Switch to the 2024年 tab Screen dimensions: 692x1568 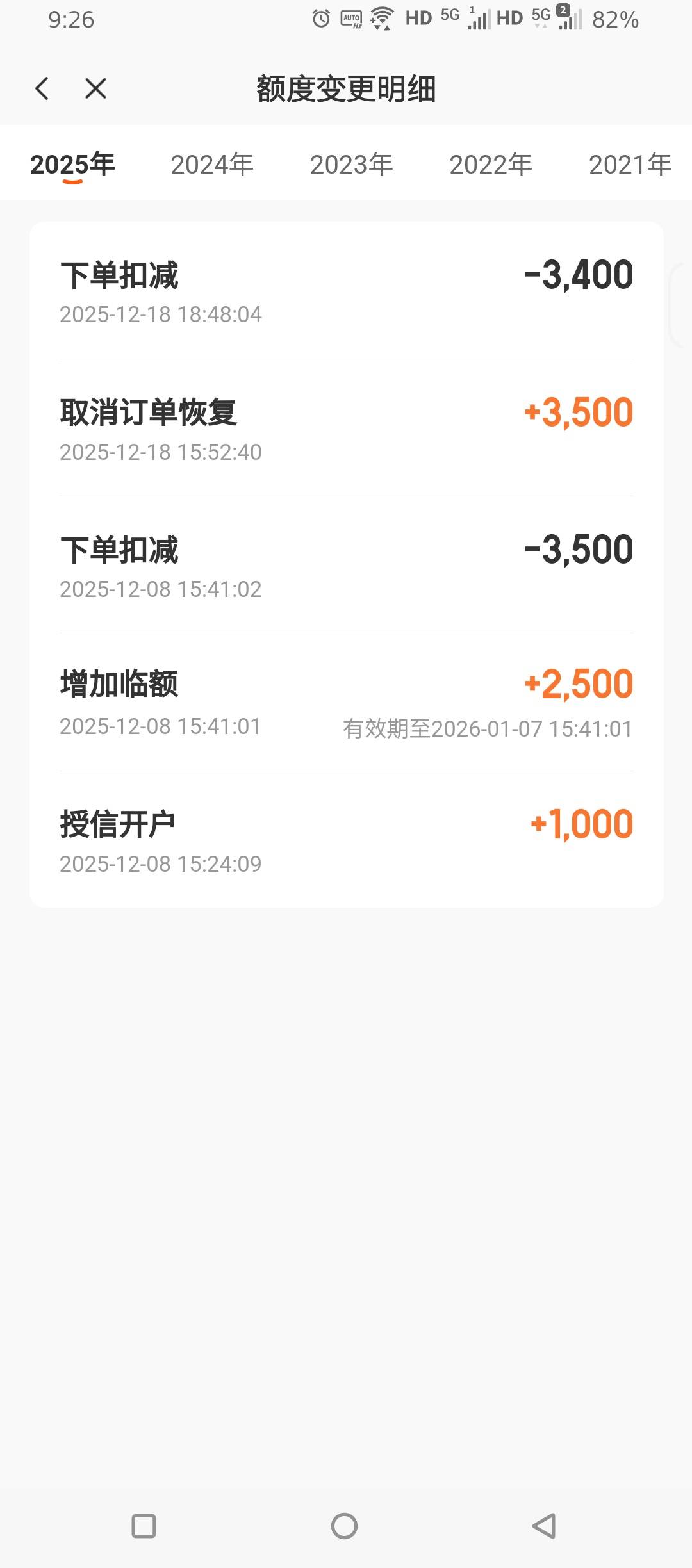(x=212, y=165)
